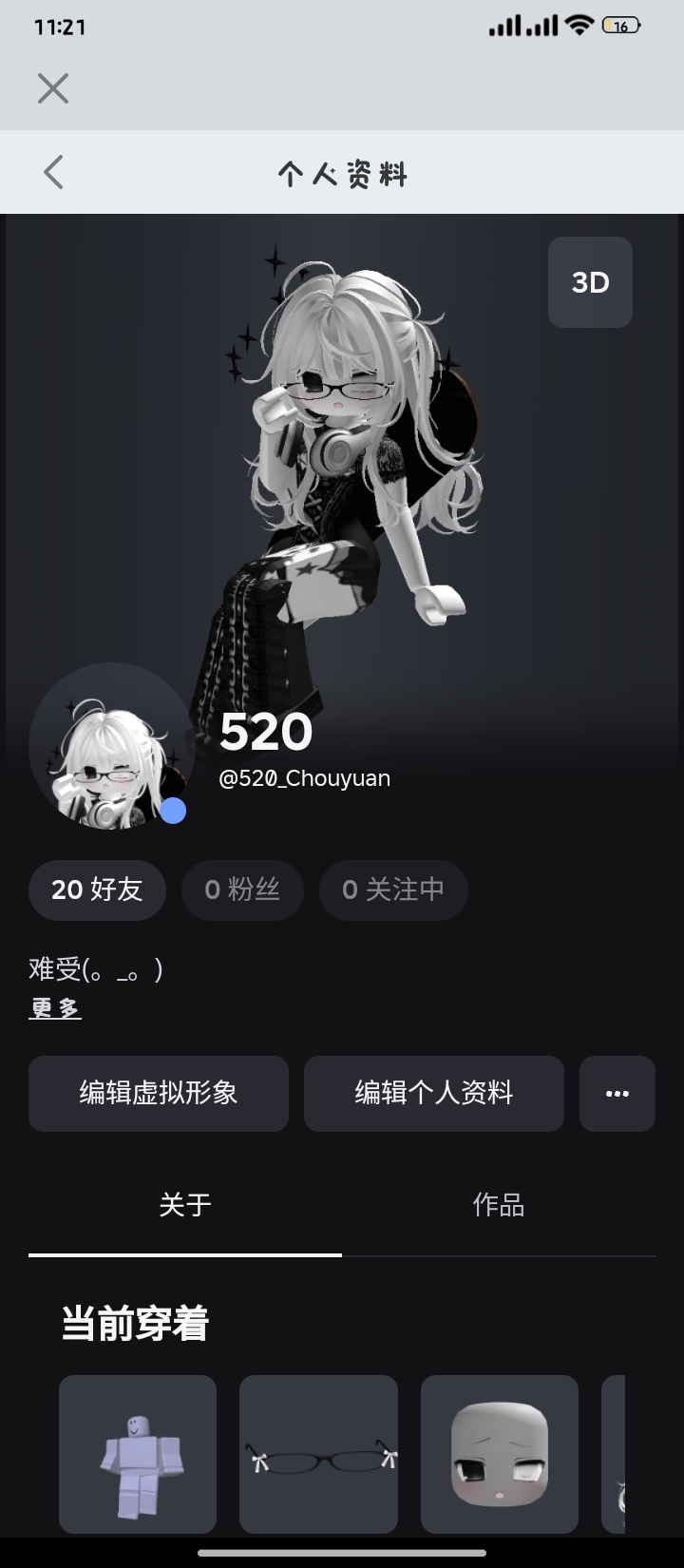The image size is (684, 1568).
Task: Open the profile avatar picture
Action: pyautogui.click(x=111, y=746)
